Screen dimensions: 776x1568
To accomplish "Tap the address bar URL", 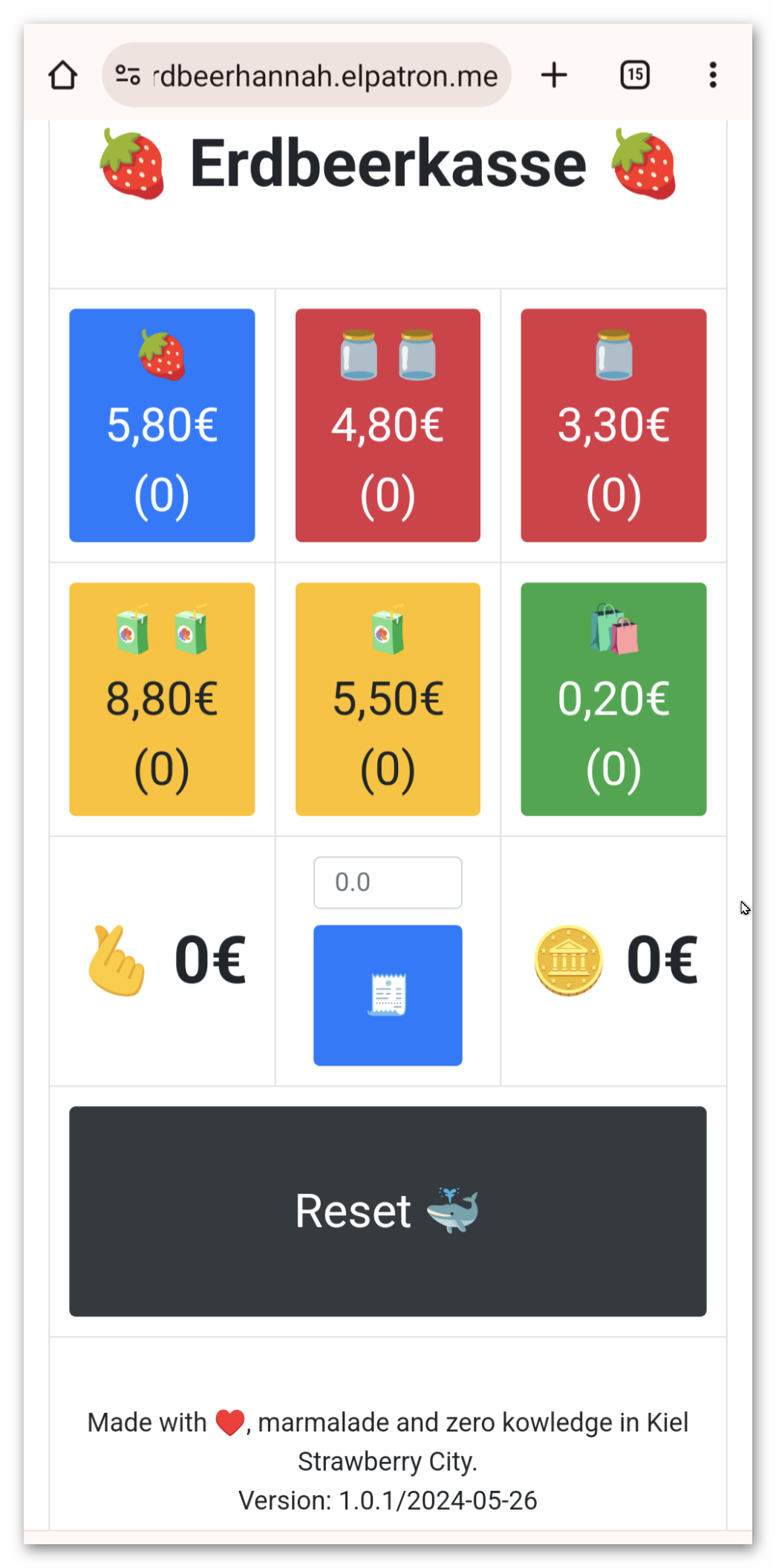I will pyautogui.click(x=325, y=75).
